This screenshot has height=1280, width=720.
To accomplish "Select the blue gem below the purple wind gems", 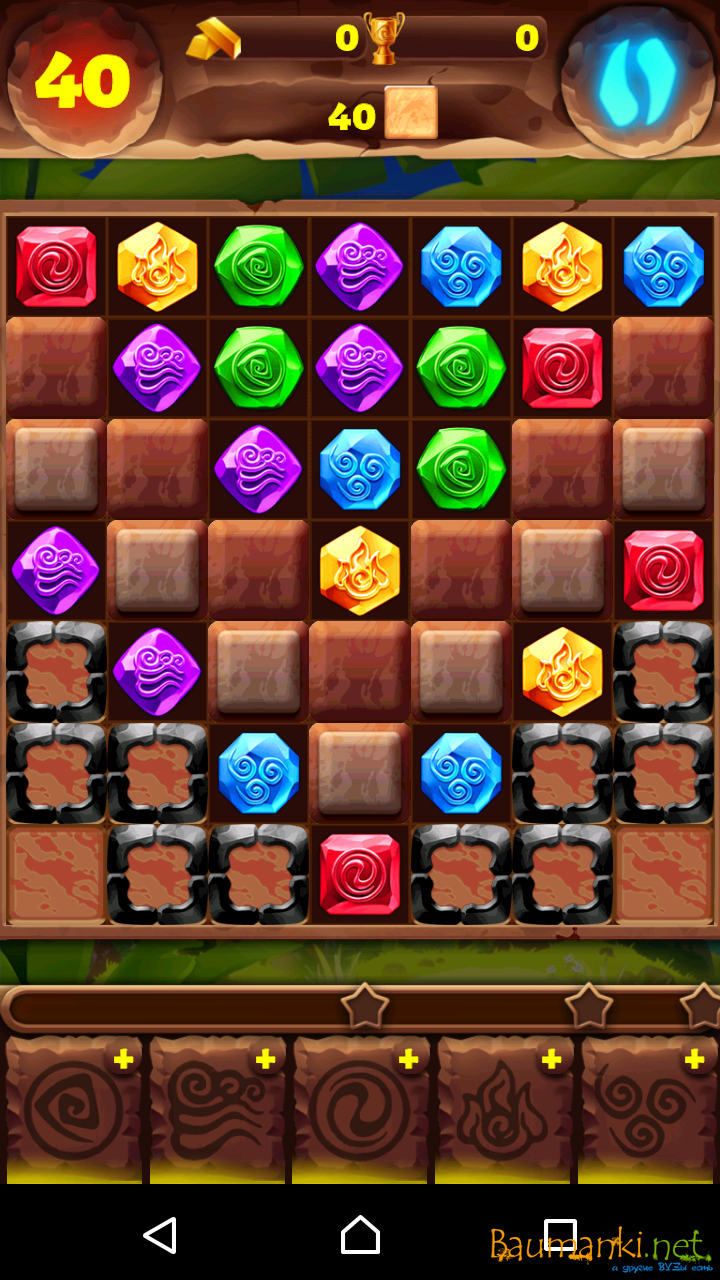I will [x=360, y=469].
